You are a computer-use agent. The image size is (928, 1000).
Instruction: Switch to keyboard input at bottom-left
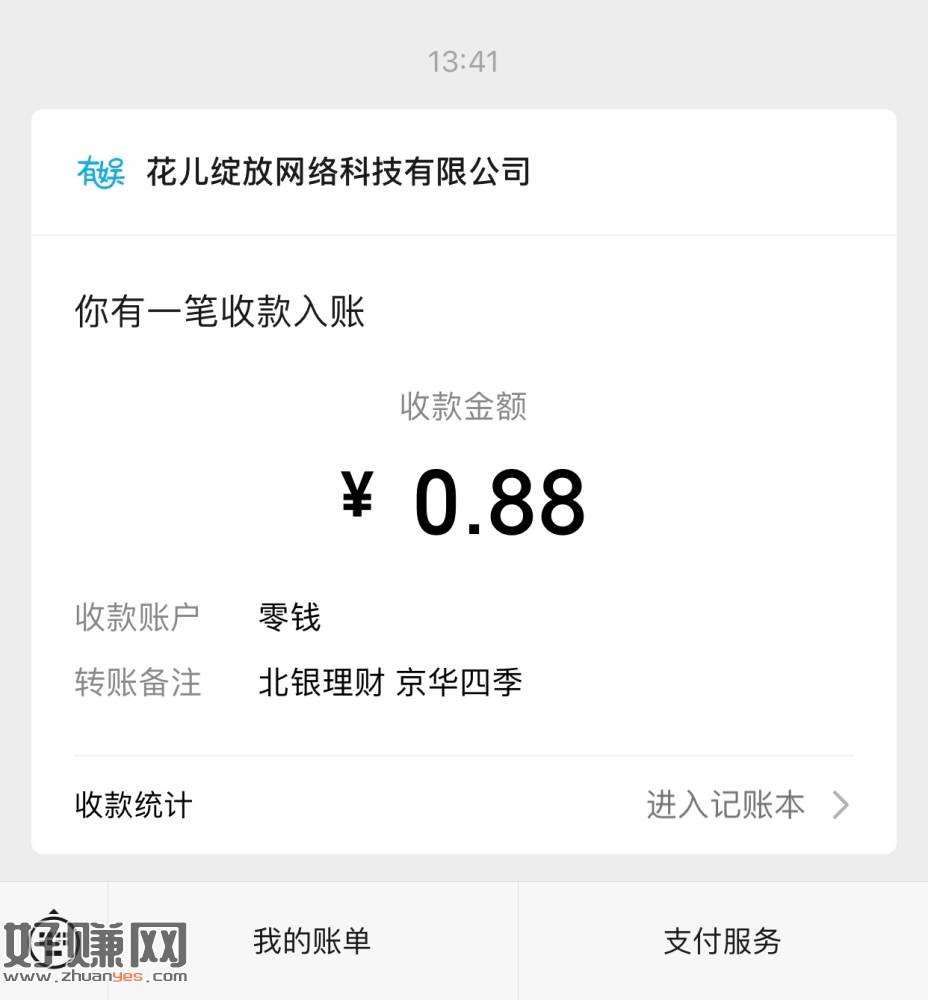tap(52, 940)
